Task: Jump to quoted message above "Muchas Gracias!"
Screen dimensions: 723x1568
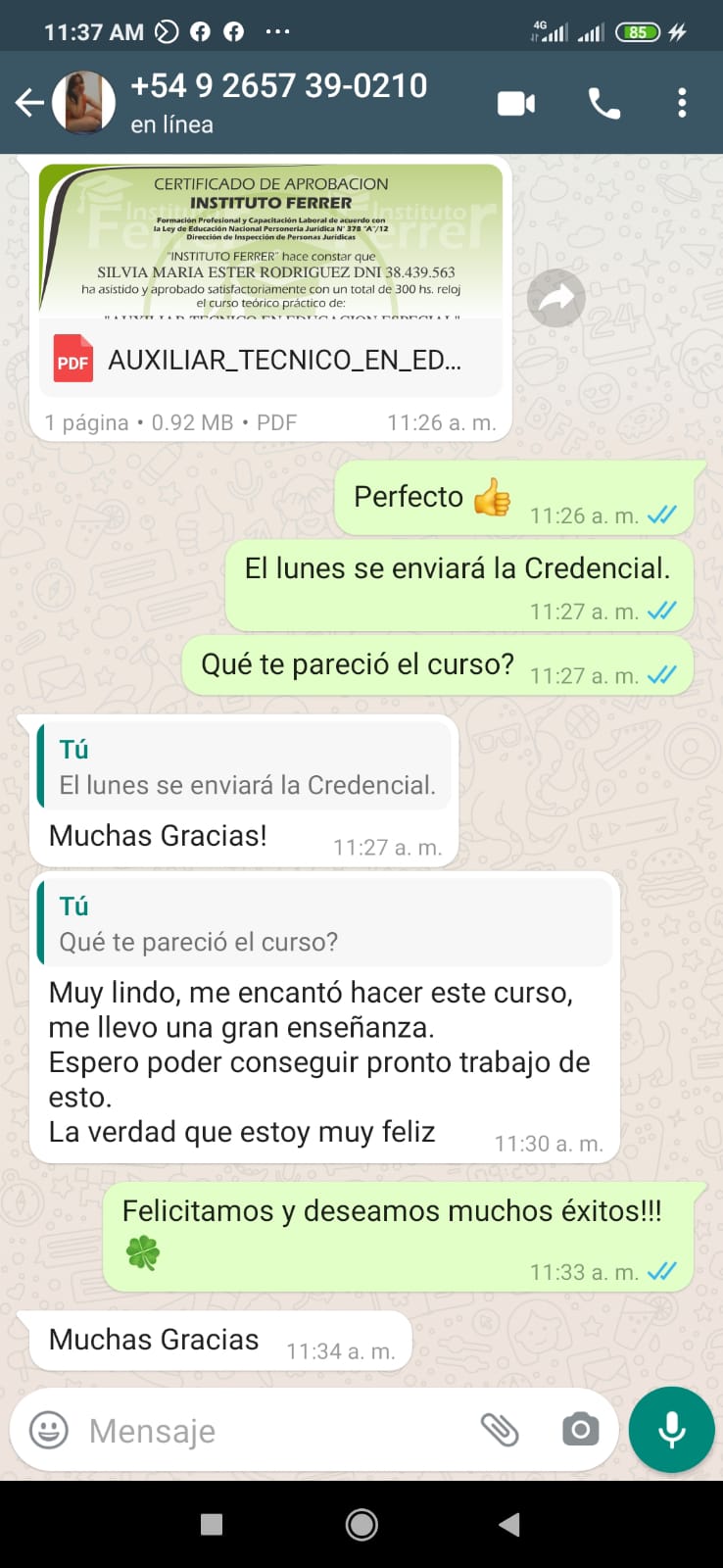Action: click(247, 766)
